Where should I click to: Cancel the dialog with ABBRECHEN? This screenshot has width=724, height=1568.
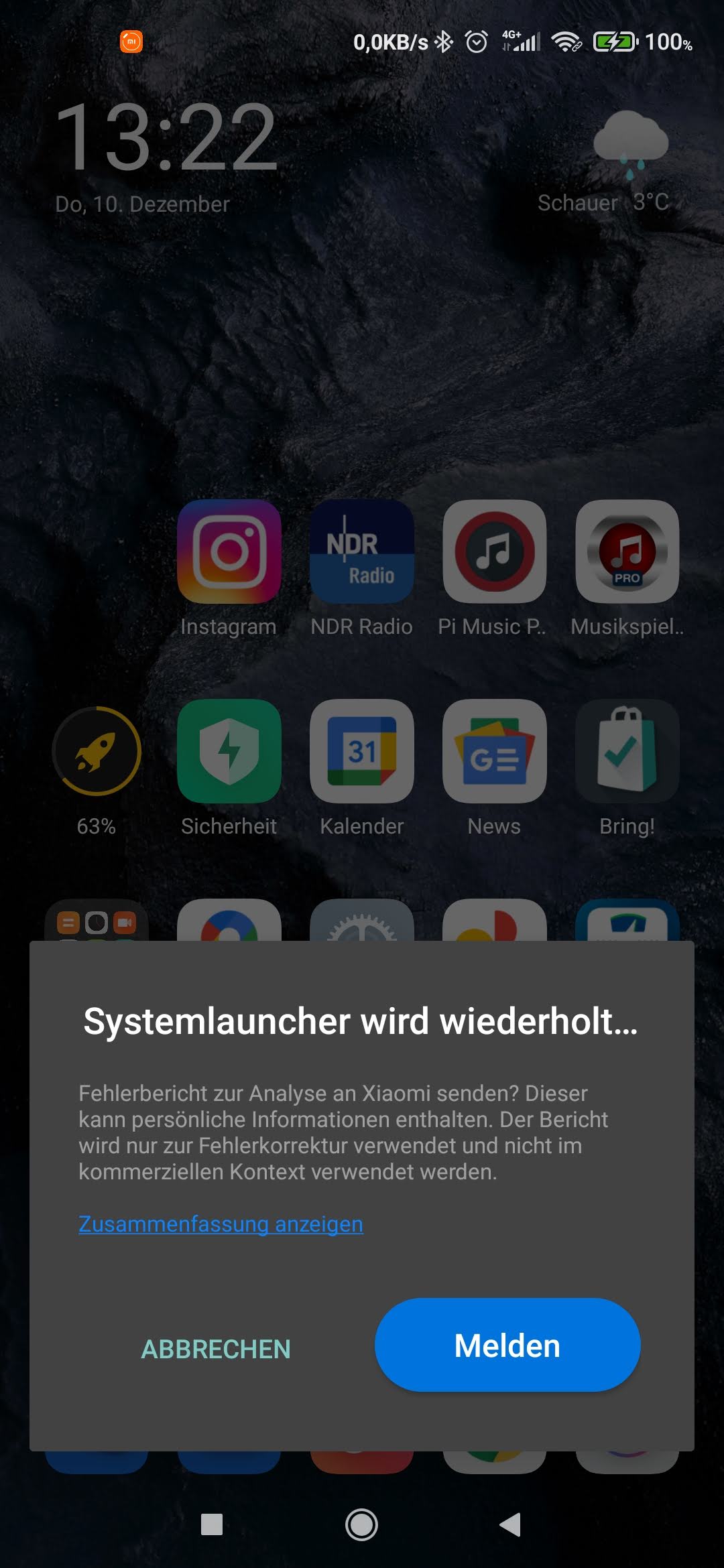tap(216, 1349)
